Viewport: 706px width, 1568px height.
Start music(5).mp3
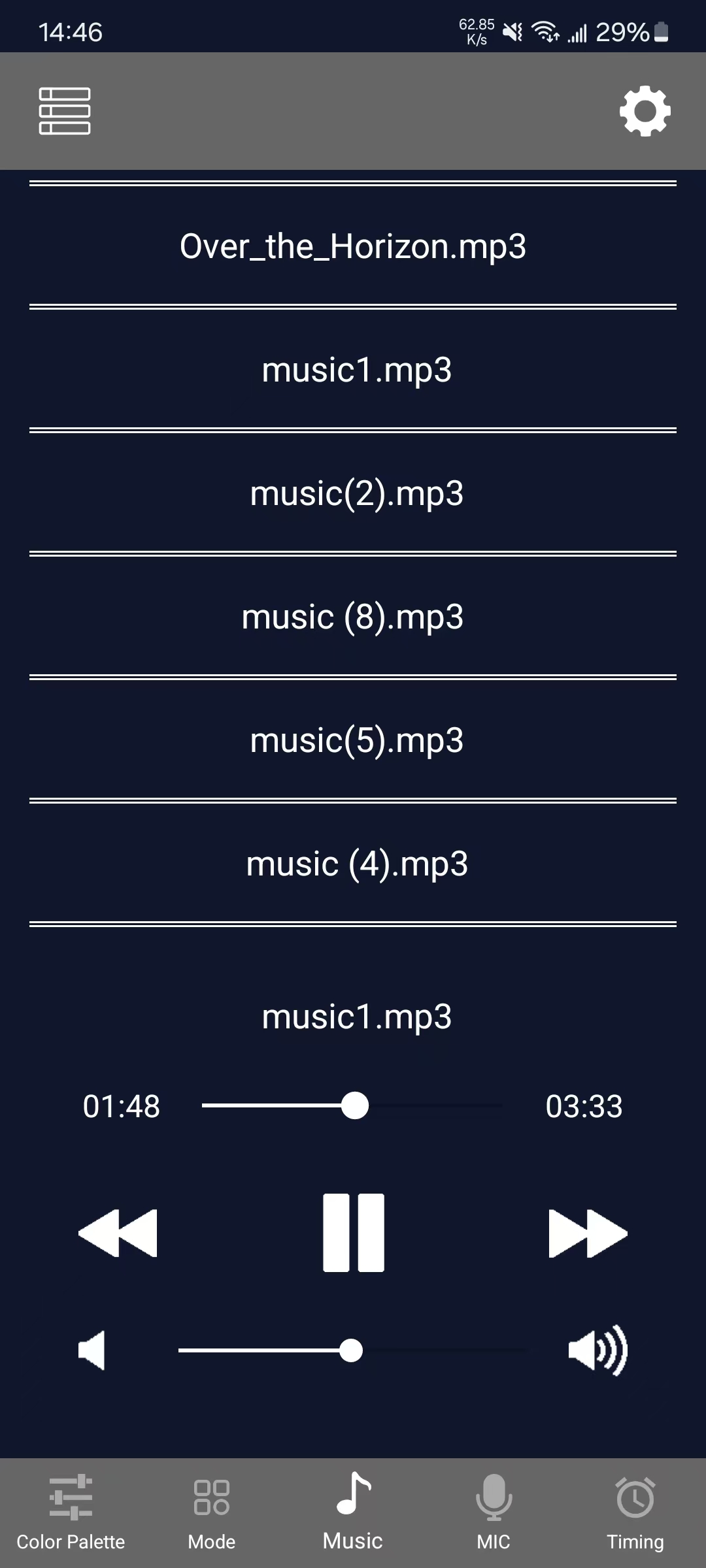[353, 740]
